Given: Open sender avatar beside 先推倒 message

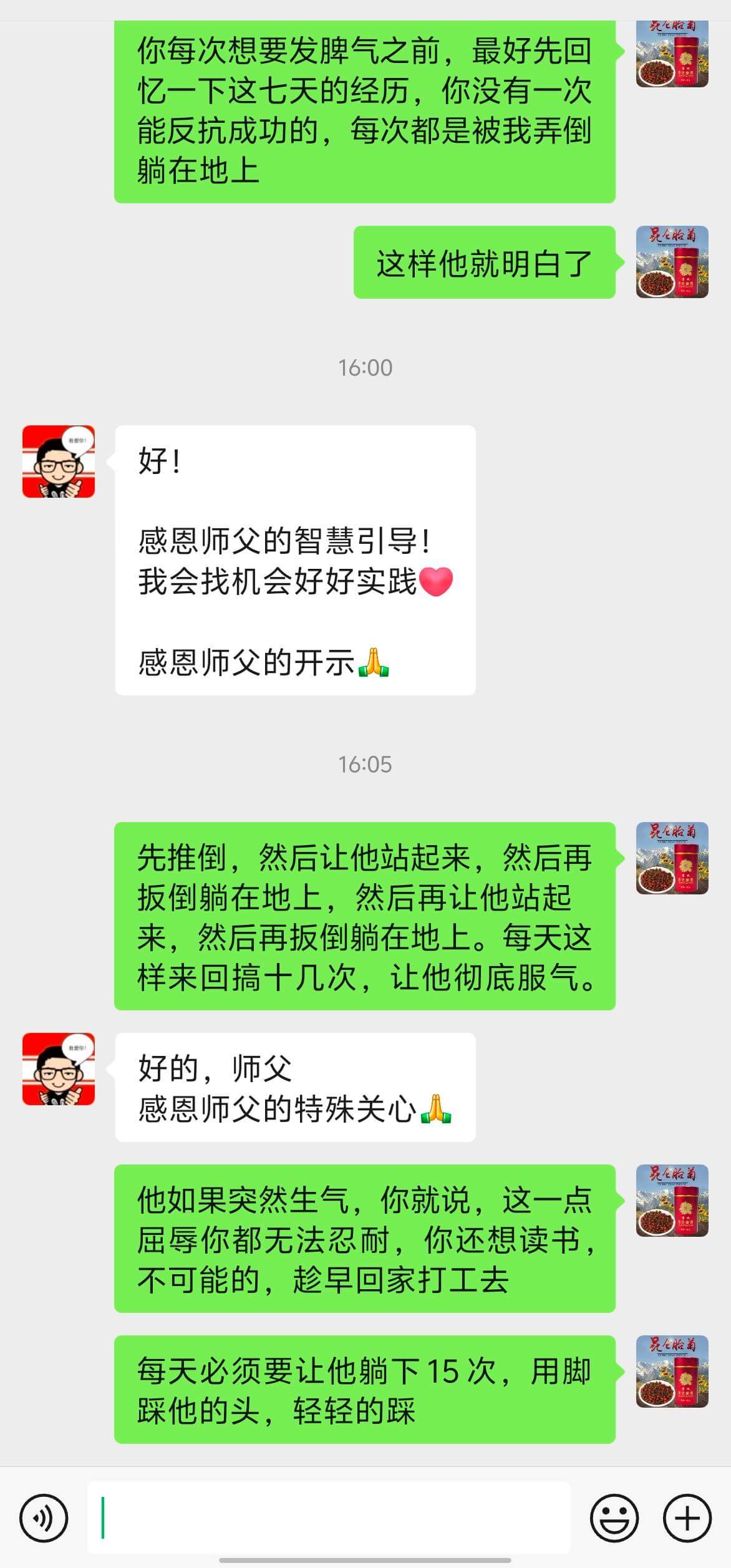Looking at the screenshot, I should pos(672,858).
